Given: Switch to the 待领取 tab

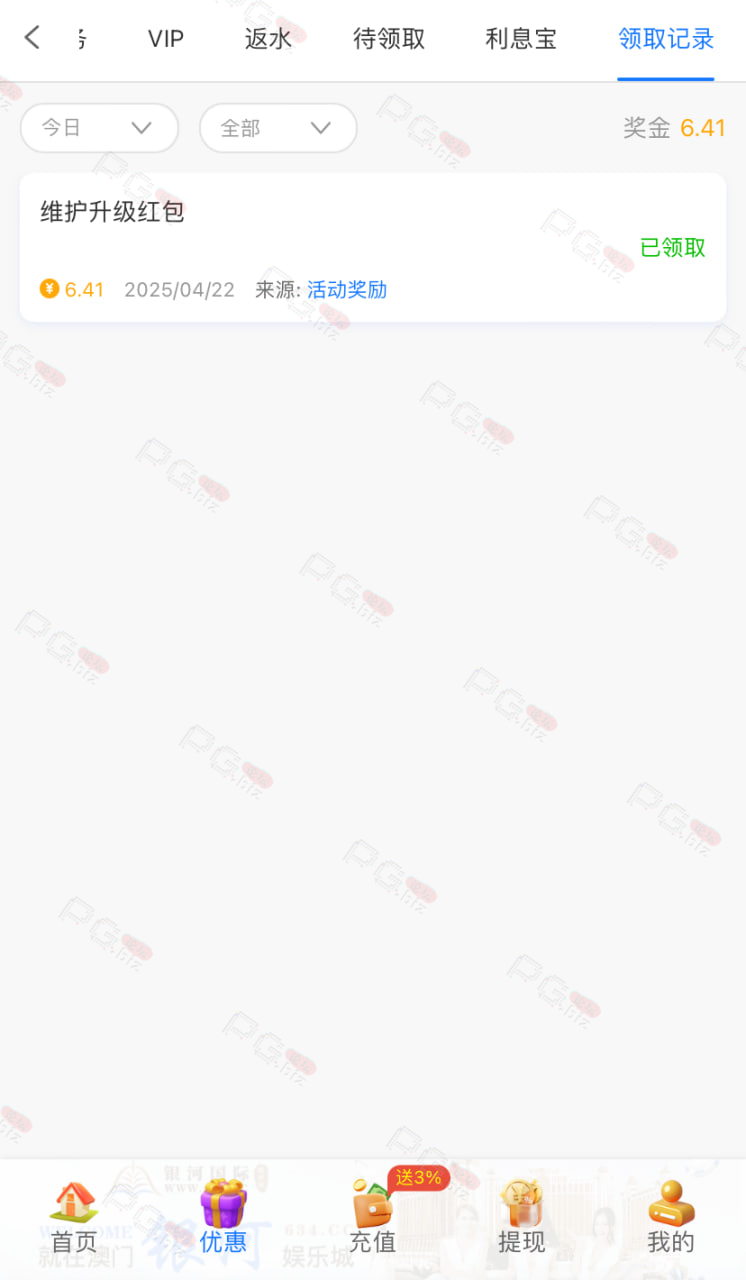Looking at the screenshot, I should tap(389, 39).
